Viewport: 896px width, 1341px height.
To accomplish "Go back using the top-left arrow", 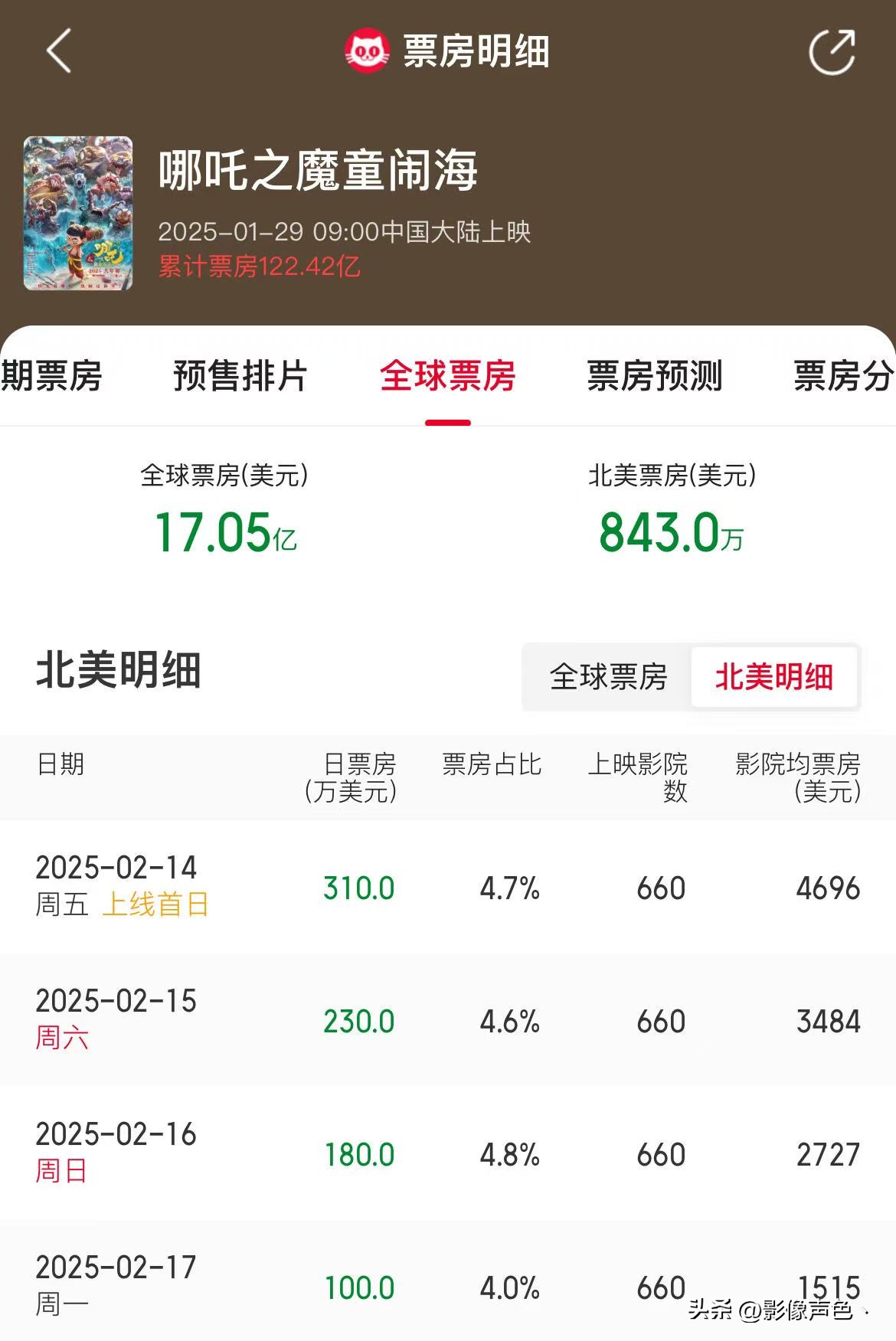I will coord(59,51).
